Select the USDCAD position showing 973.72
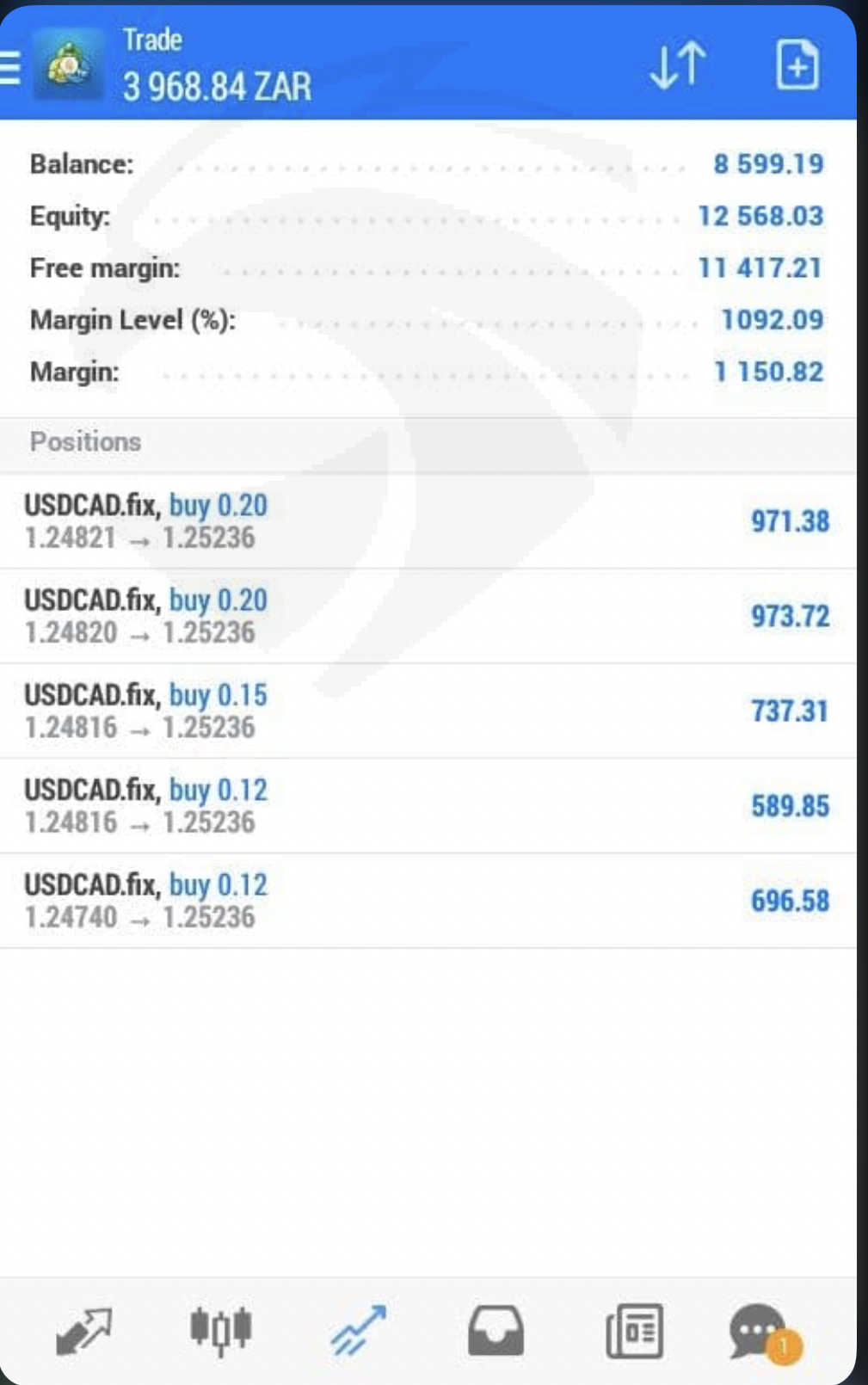 coord(428,616)
